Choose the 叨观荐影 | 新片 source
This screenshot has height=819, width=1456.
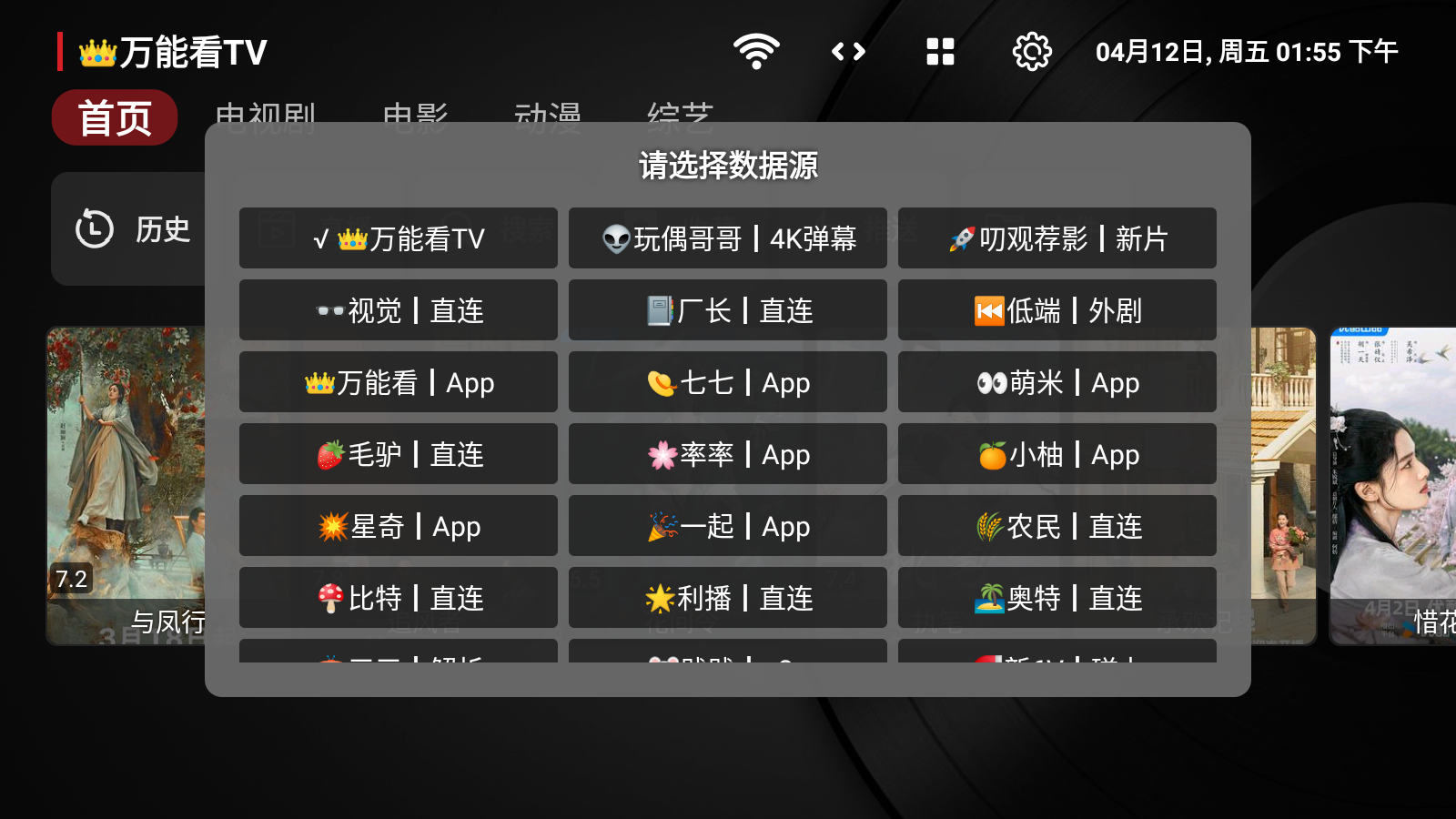(1057, 238)
